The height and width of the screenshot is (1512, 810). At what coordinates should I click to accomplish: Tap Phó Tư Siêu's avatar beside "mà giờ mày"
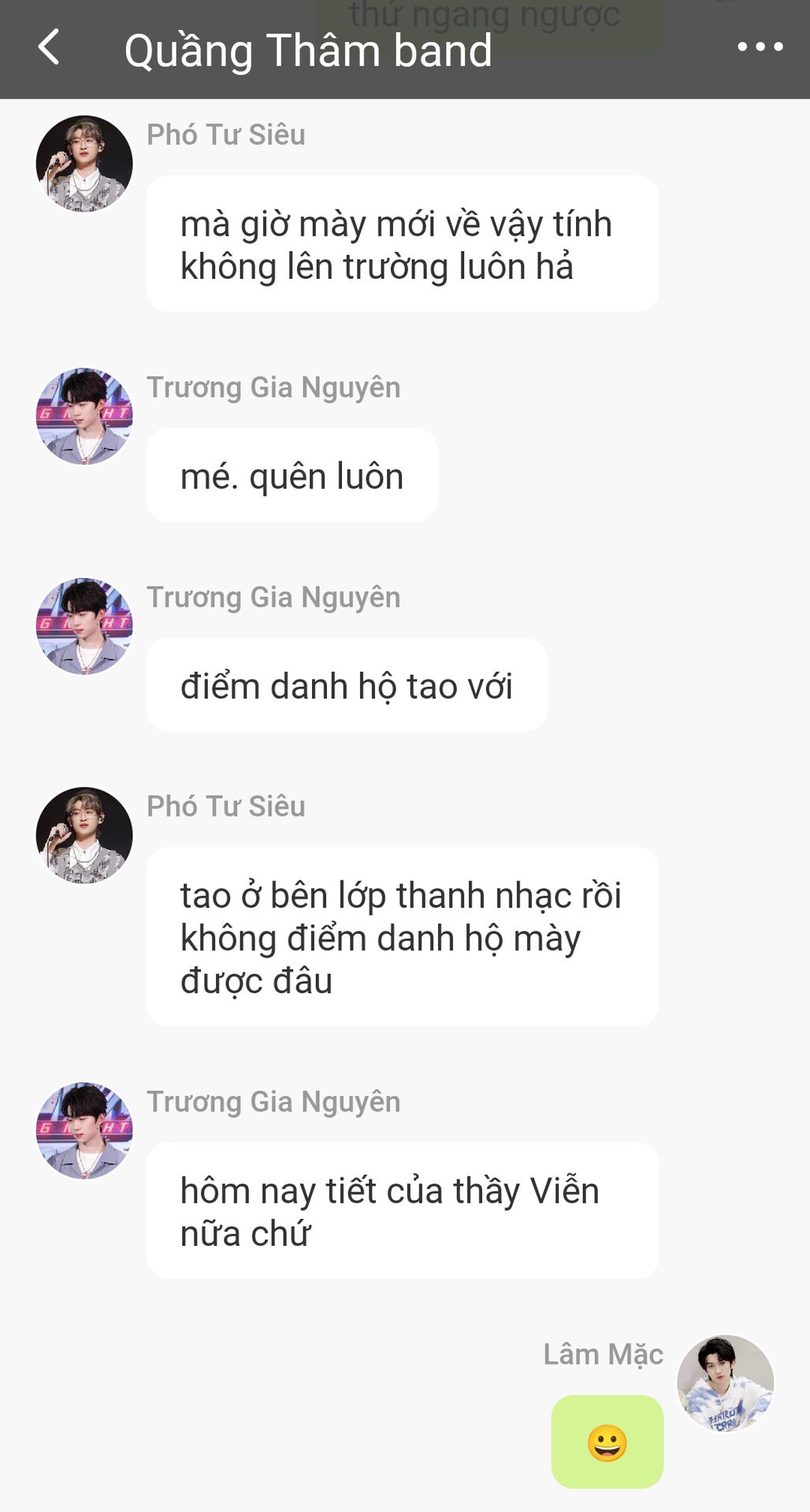coord(84,164)
